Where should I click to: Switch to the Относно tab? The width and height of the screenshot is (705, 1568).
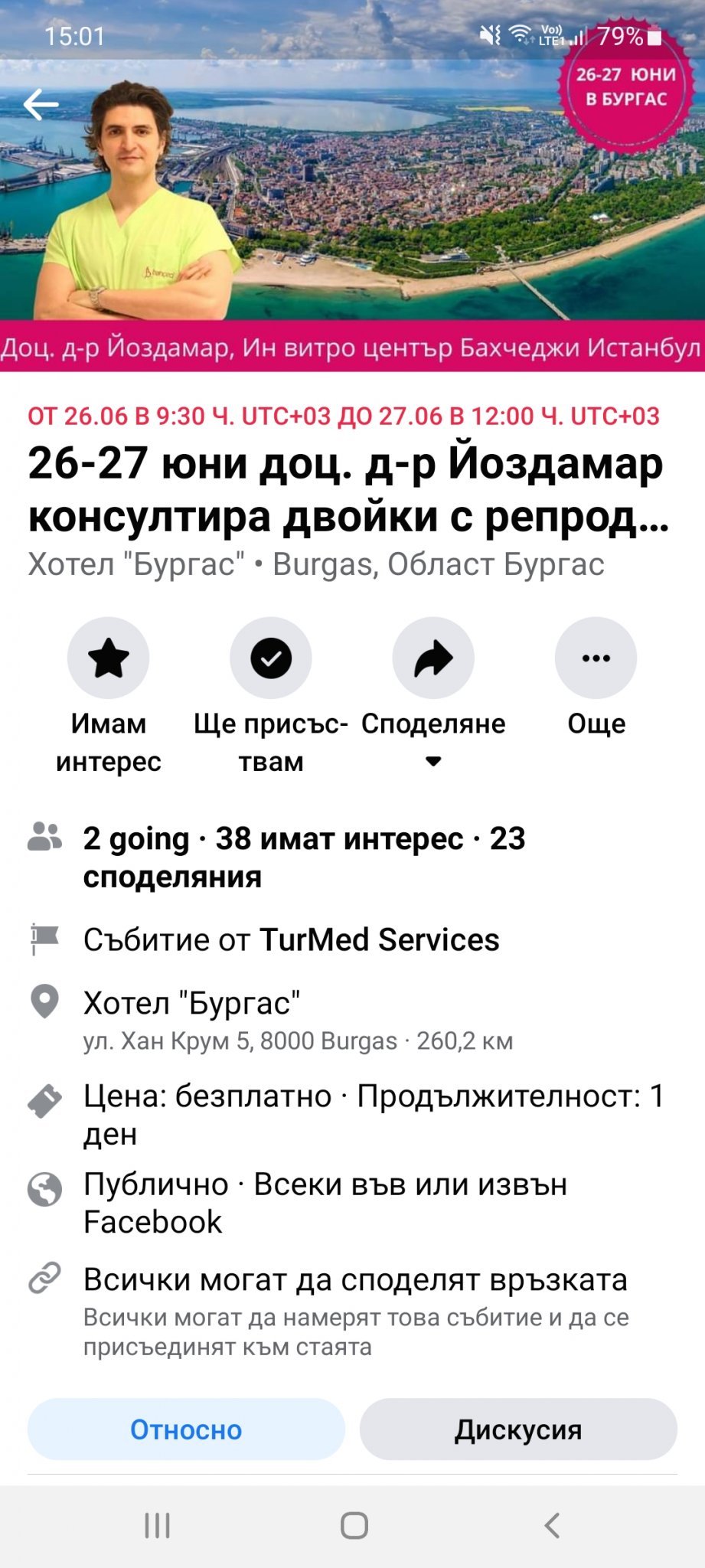click(x=186, y=1429)
